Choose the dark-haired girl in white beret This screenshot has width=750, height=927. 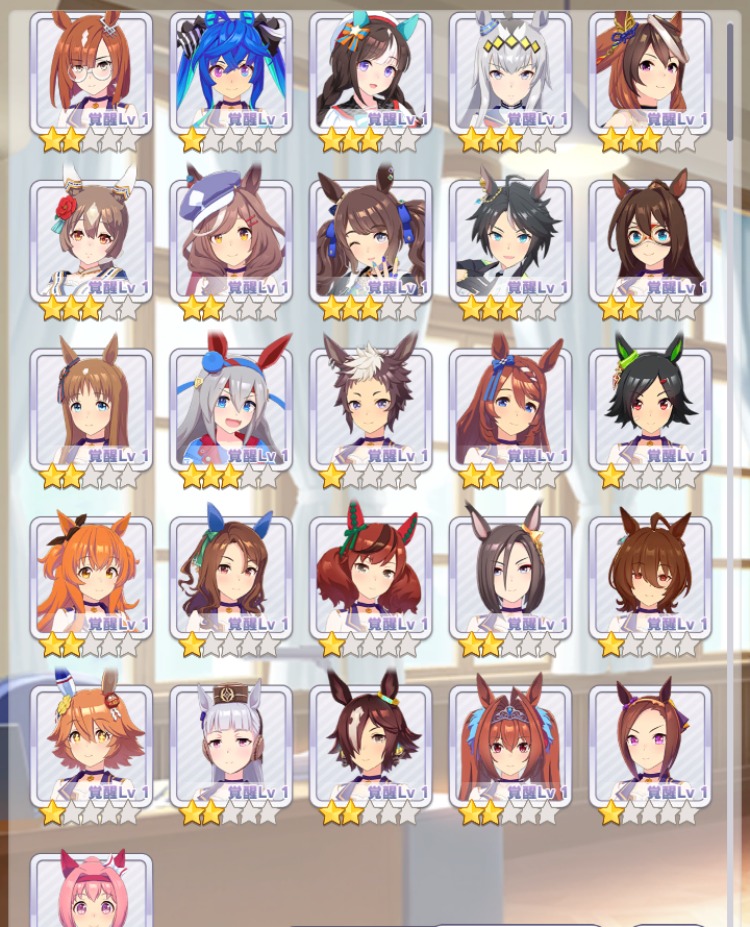371,73
